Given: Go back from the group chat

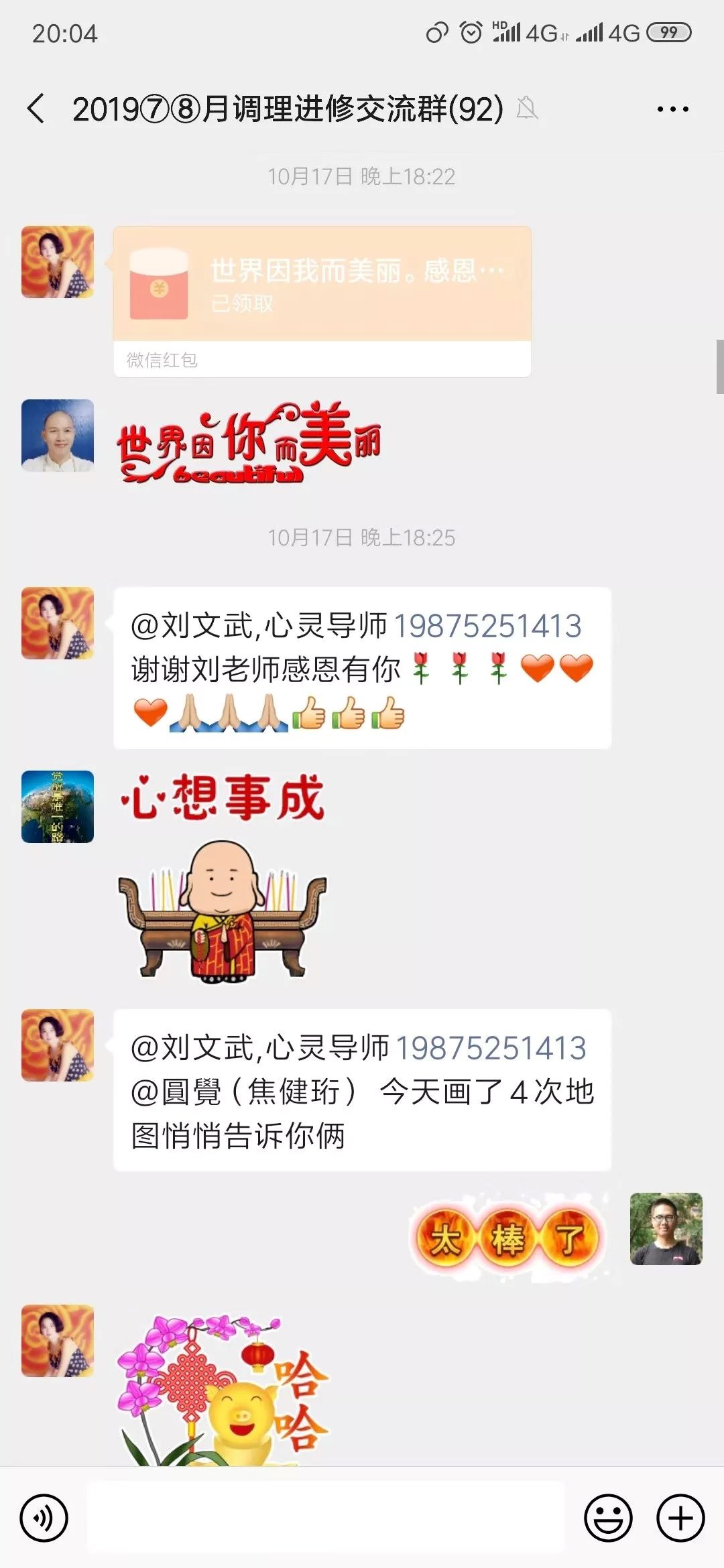Looking at the screenshot, I should pyautogui.click(x=36, y=109).
